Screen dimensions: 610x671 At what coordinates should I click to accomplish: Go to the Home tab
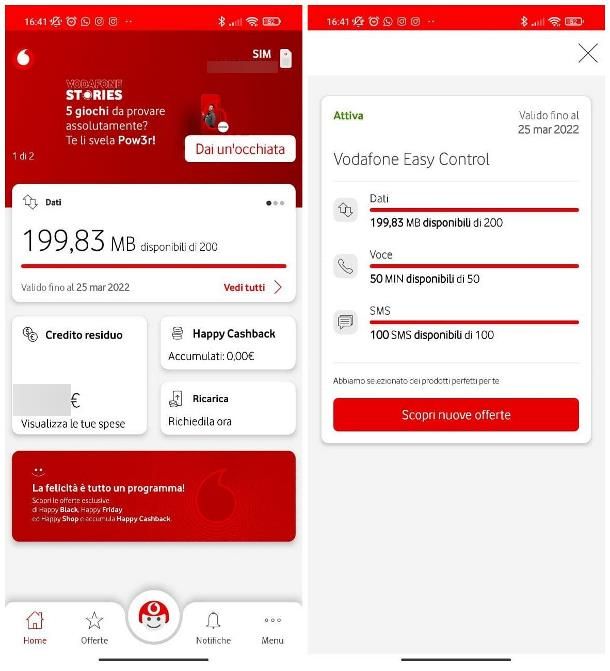35,627
